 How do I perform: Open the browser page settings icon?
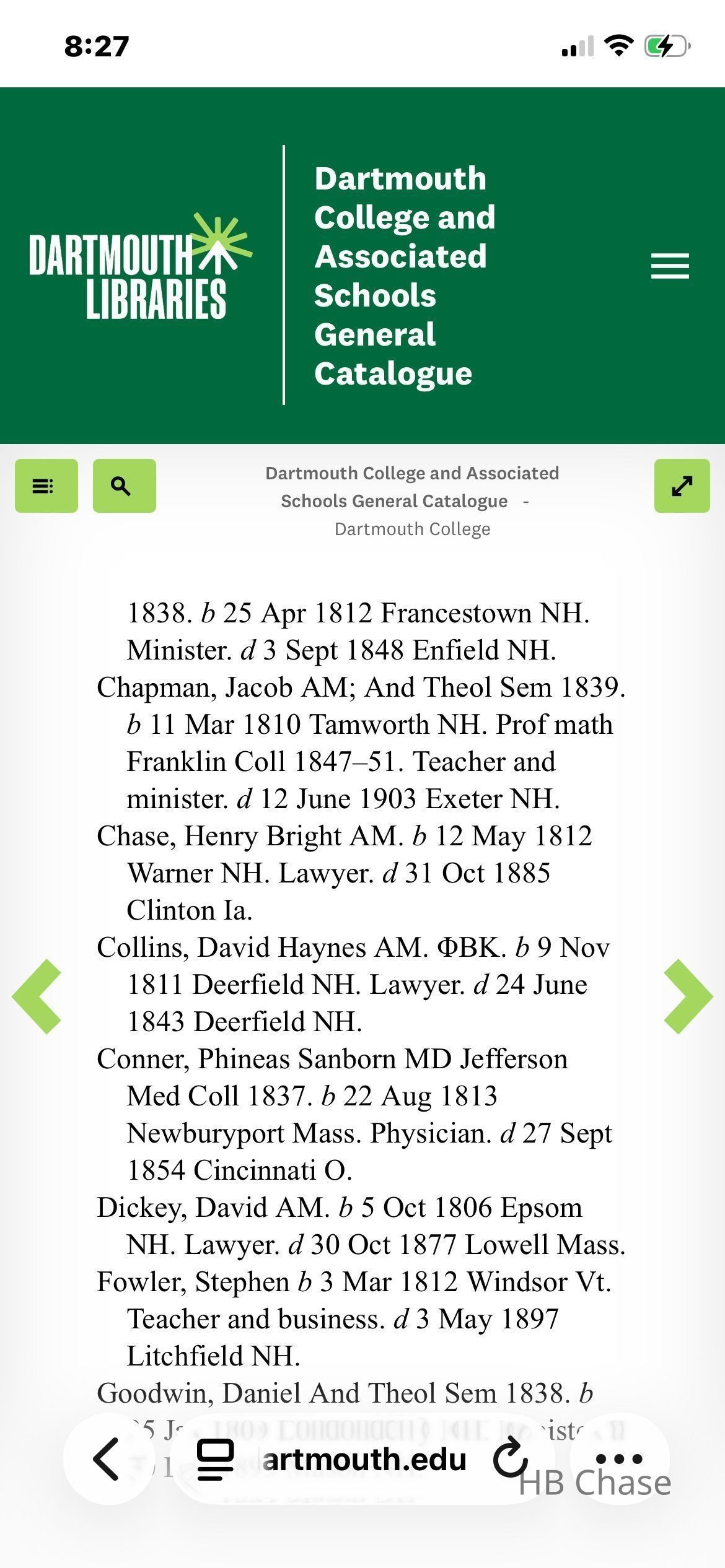point(215,1460)
